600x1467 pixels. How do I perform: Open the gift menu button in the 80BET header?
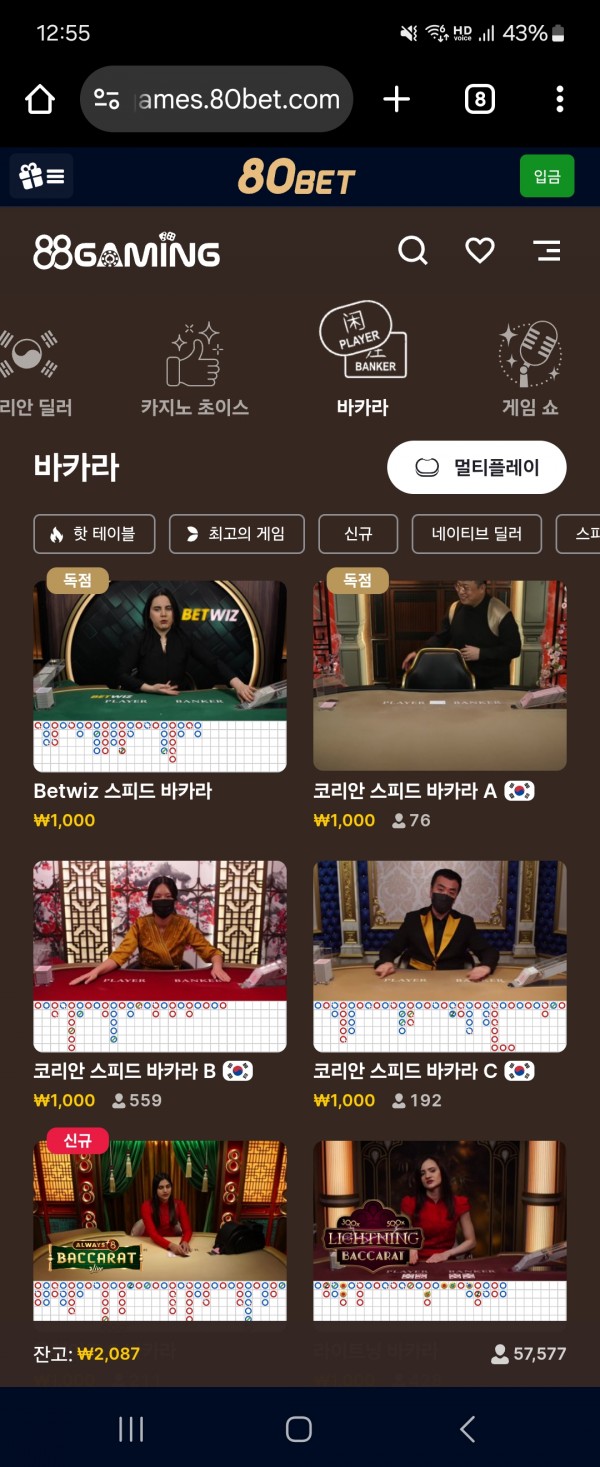point(41,177)
